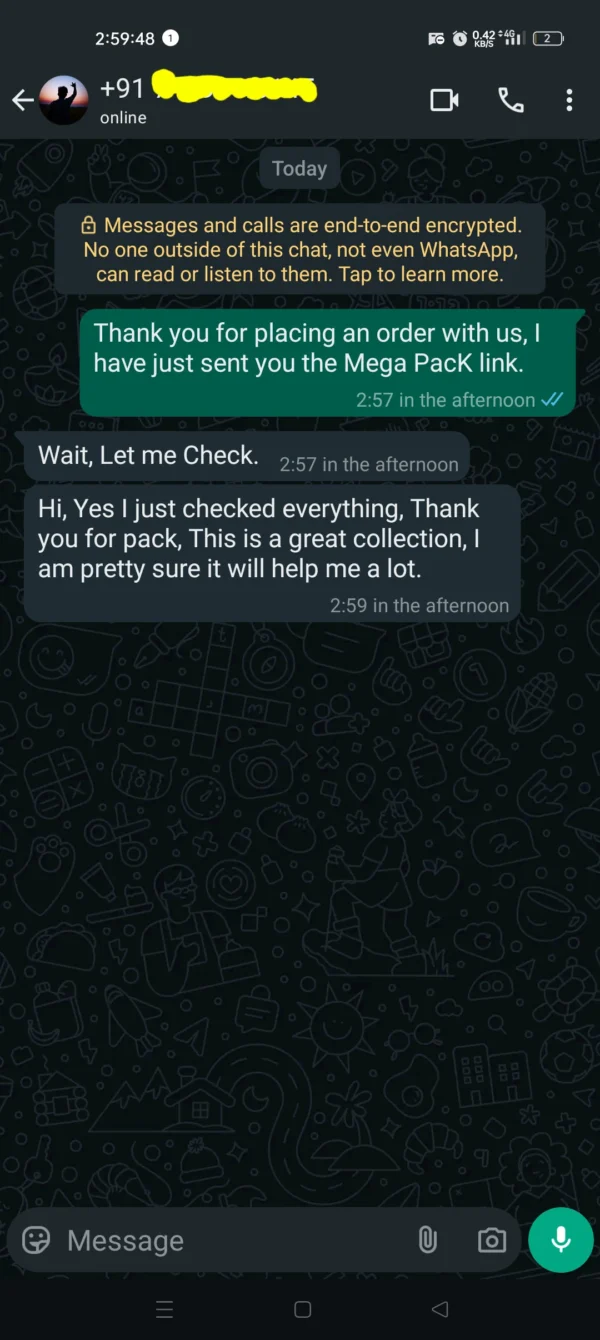The width and height of the screenshot is (600, 1340).
Task: Tap the system back triangle
Action: tap(439, 1309)
